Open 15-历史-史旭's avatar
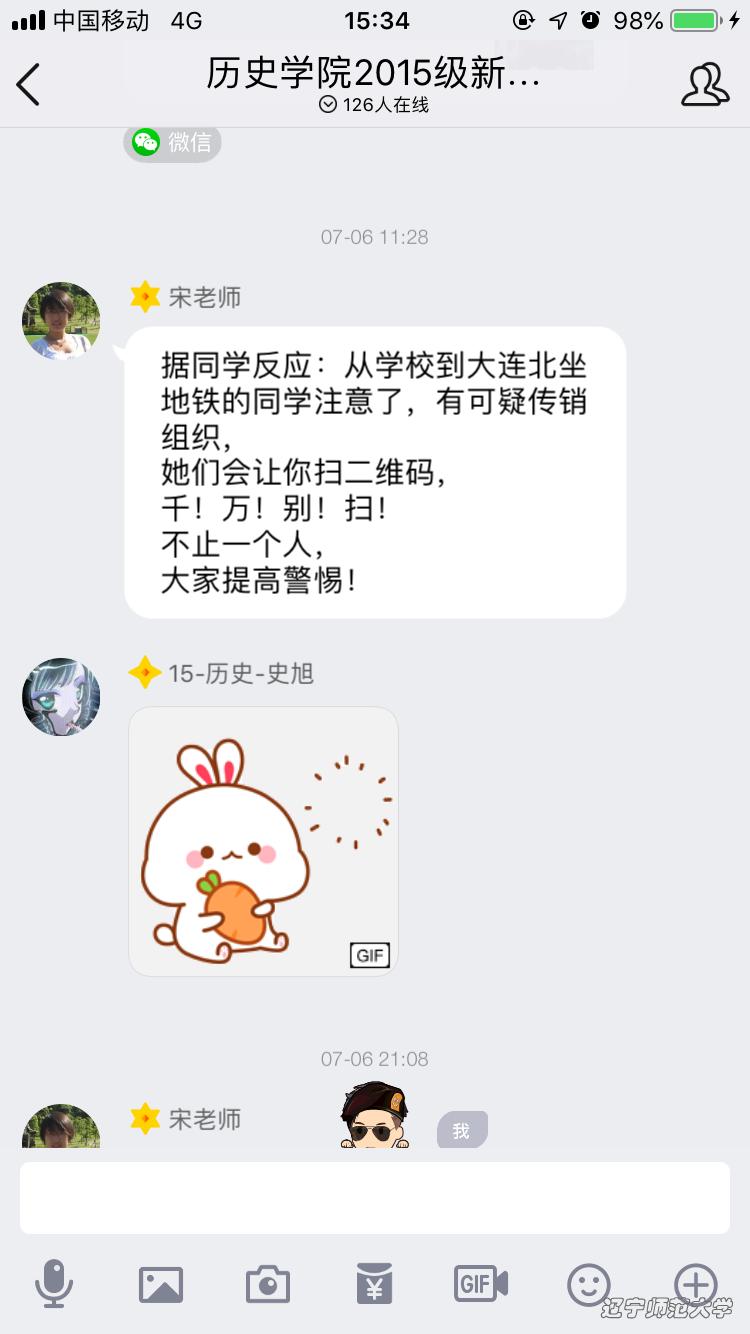This screenshot has height=1334, width=750. pos(62,697)
